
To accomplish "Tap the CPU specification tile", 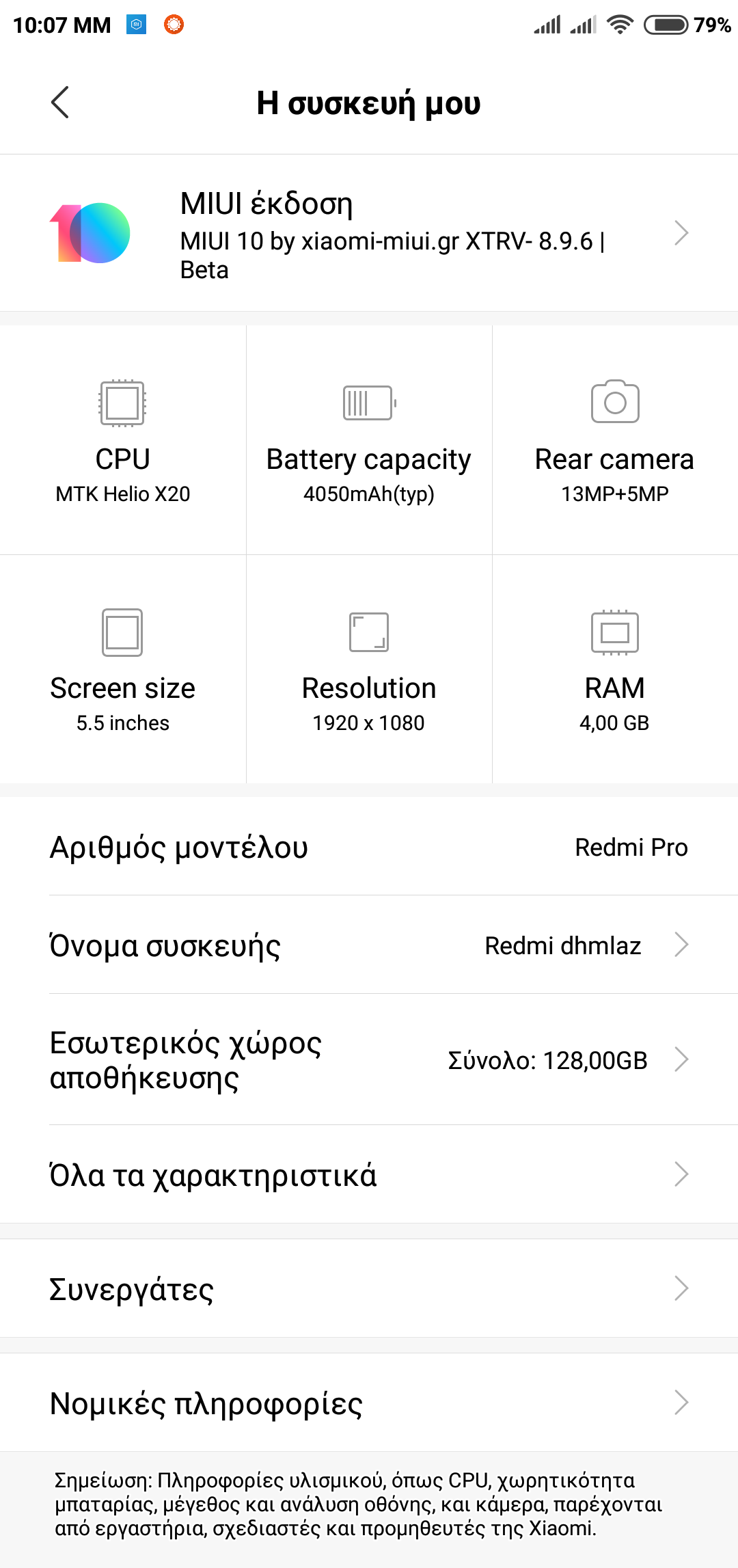I will pos(123,440).
